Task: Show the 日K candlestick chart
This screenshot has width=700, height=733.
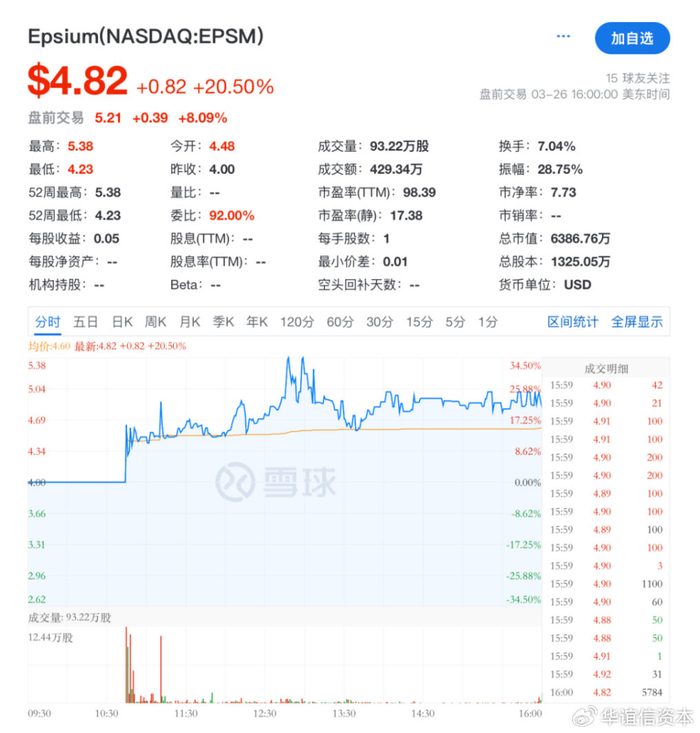Action: point(122,321)
